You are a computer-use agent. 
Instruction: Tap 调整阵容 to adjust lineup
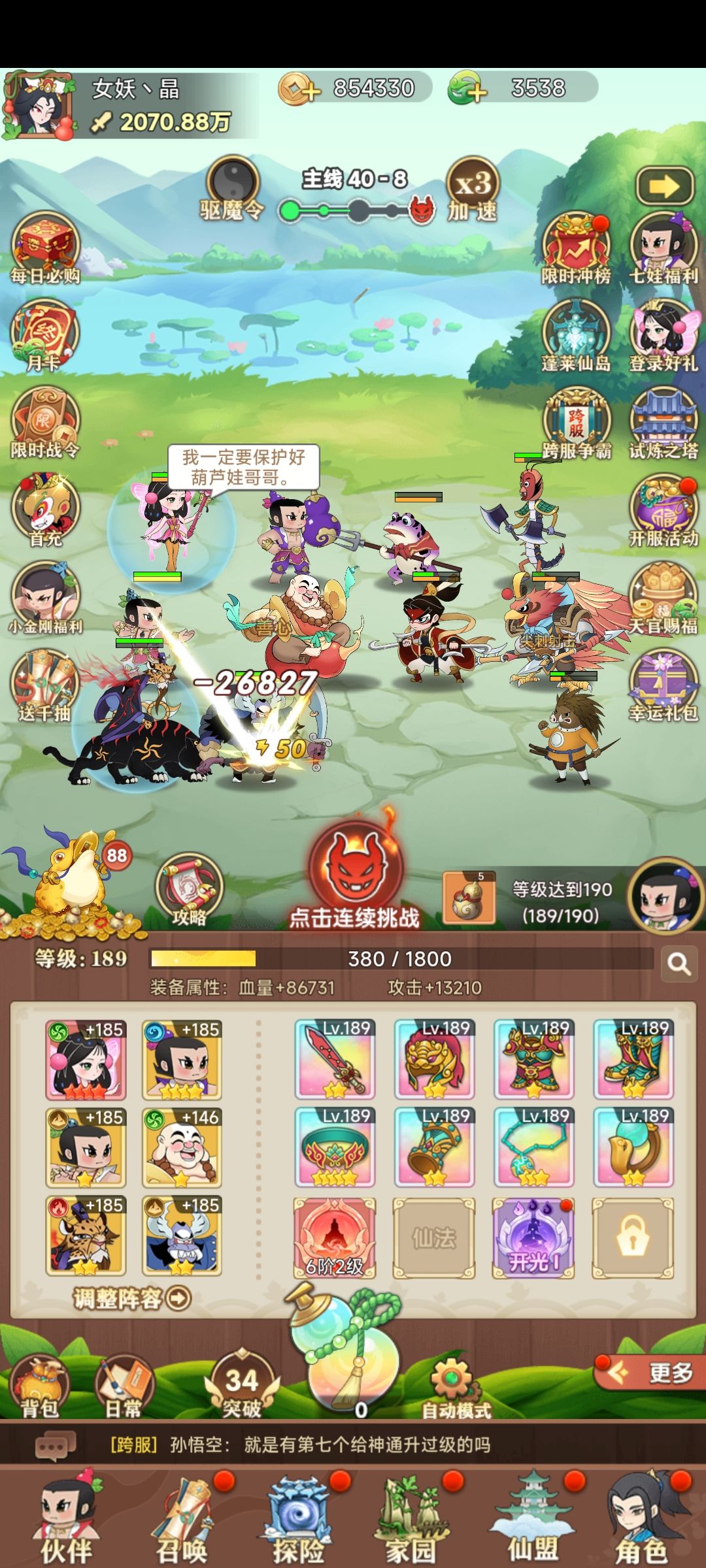tap(132, 1298)
